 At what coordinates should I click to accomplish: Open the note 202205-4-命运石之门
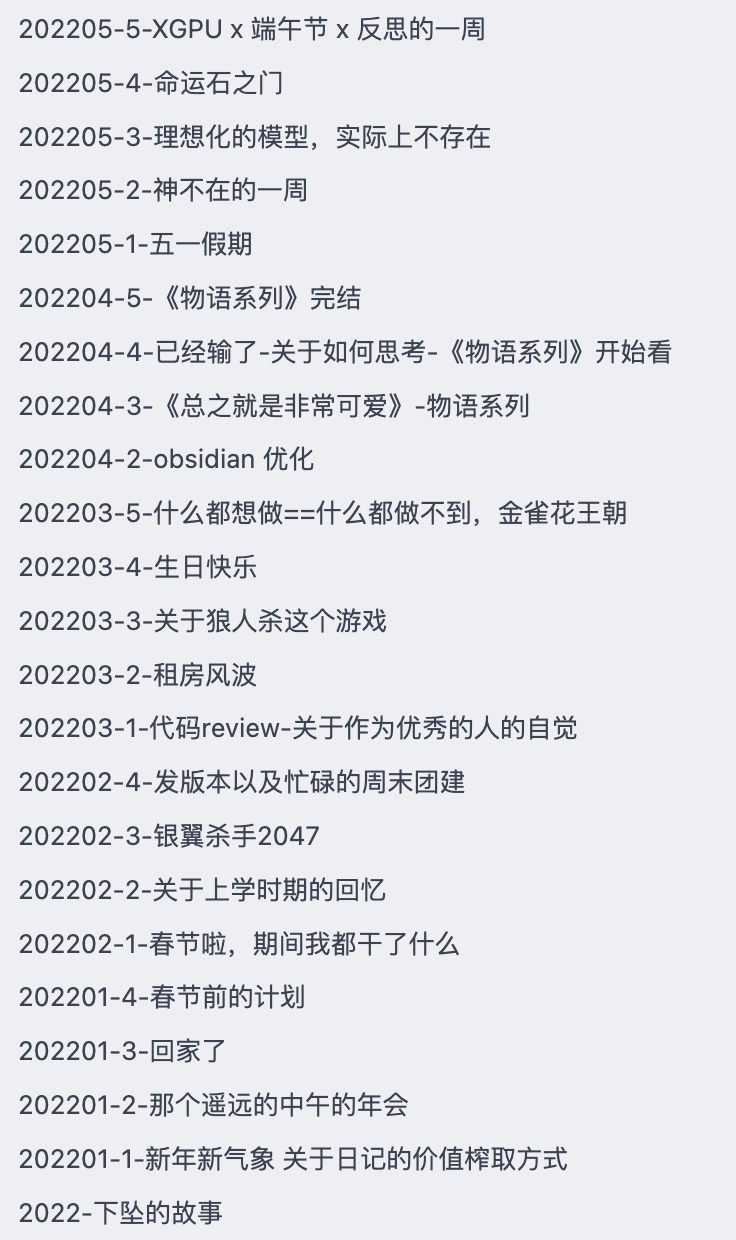[150, 83]
